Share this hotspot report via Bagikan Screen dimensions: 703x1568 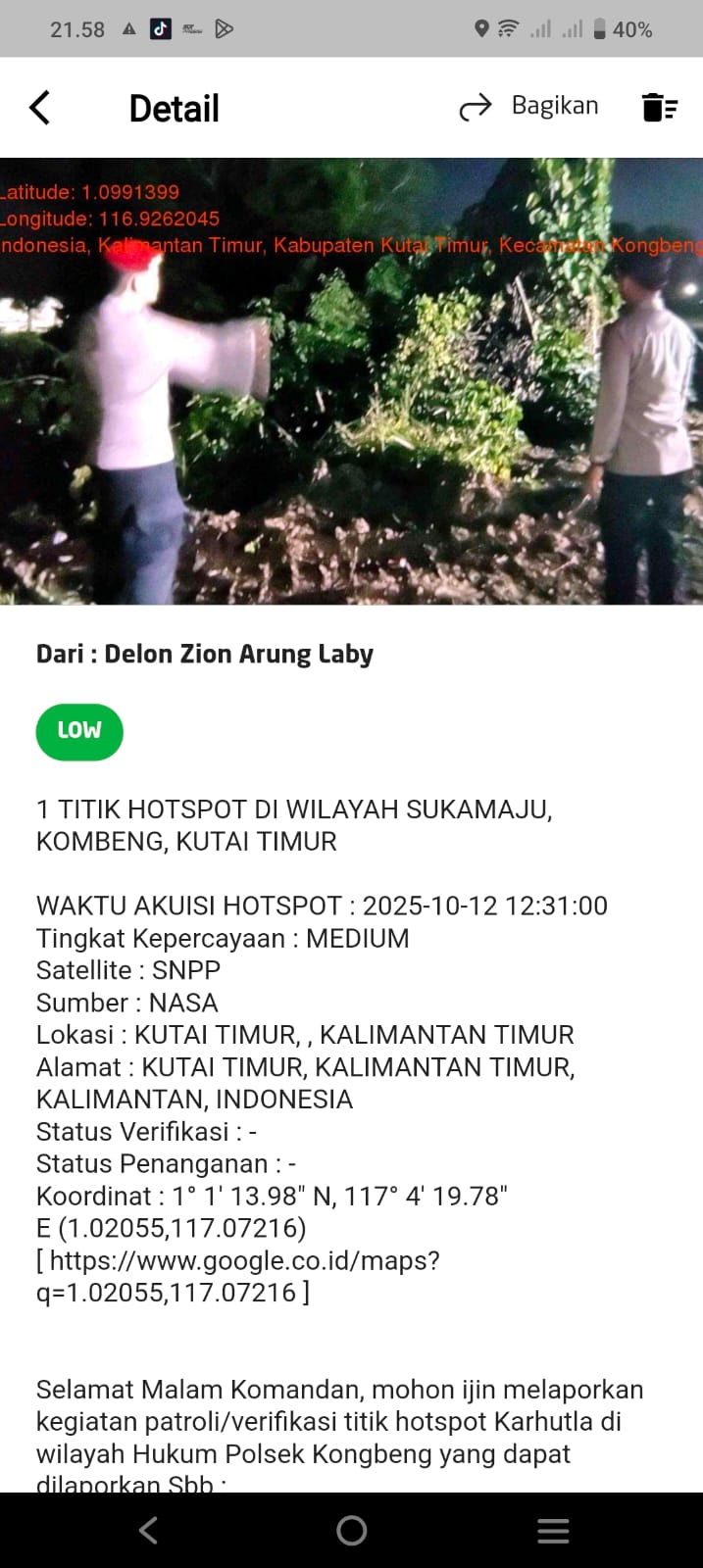pyautogui.click(x=529, y=107)
